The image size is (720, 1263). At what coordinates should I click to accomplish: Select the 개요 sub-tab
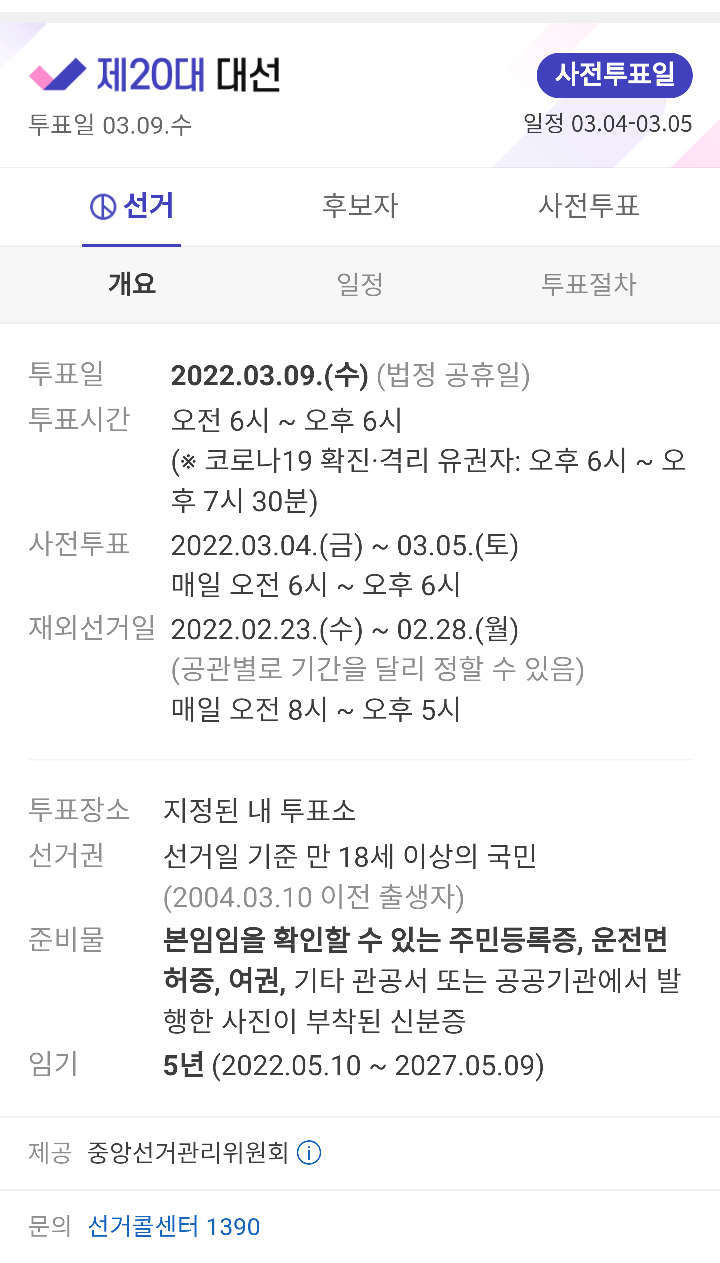132,284
